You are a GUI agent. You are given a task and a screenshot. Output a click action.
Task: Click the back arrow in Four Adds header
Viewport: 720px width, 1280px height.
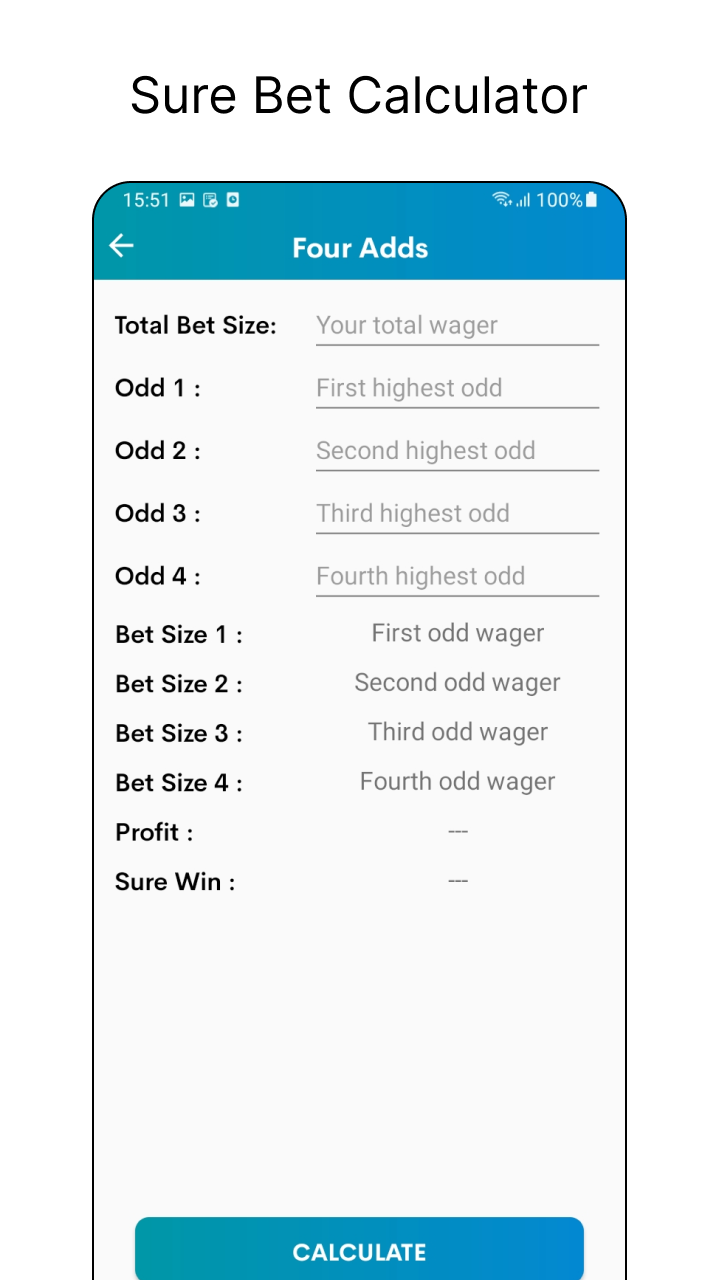(121, 245)
